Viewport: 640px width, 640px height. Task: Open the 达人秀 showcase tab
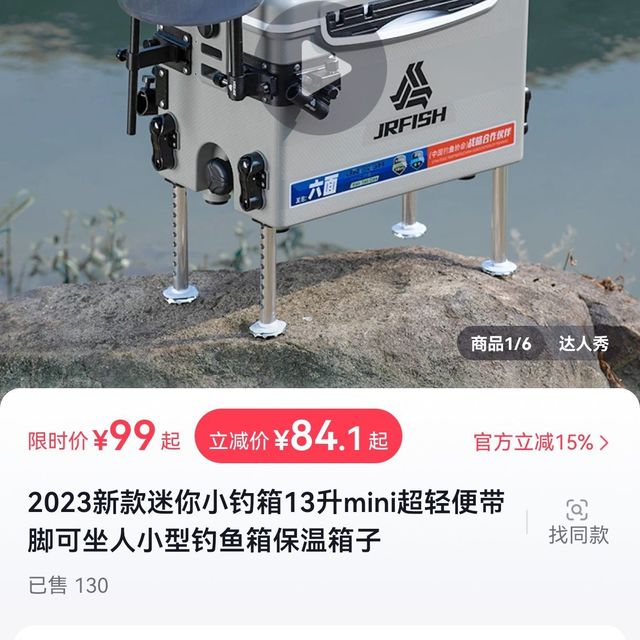pos(583,344)
